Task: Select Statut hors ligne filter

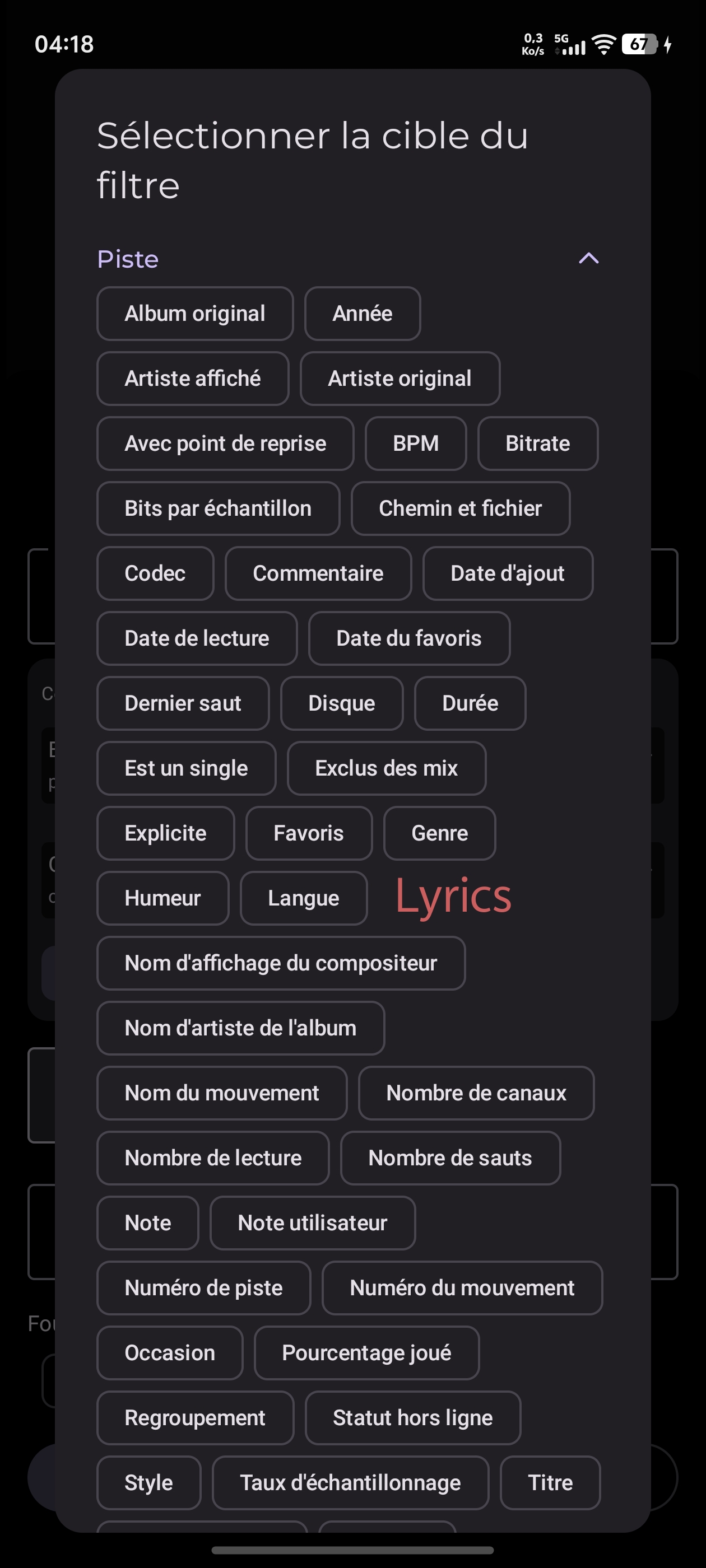Action: coord(412,1418)
